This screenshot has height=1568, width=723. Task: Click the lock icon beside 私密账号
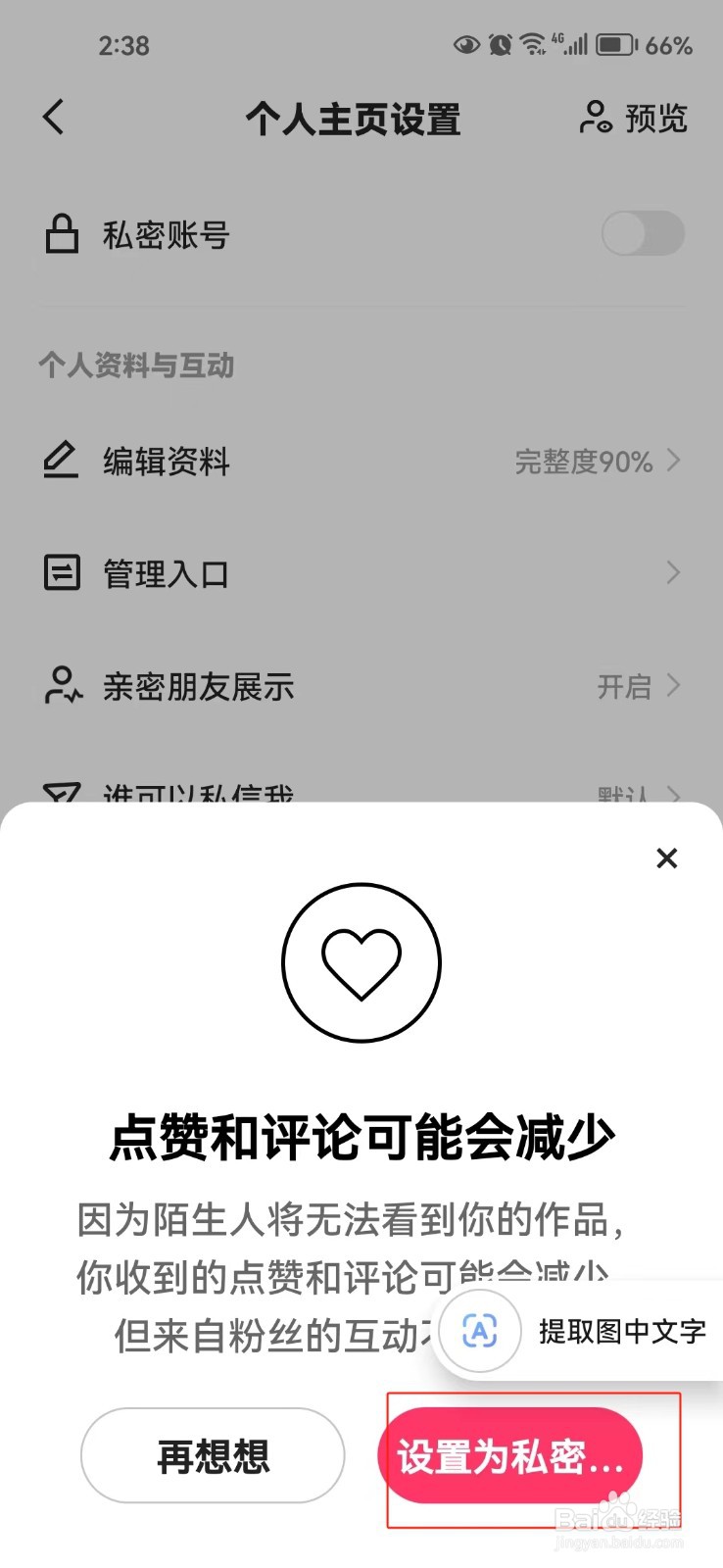click(x=61, y=233)
